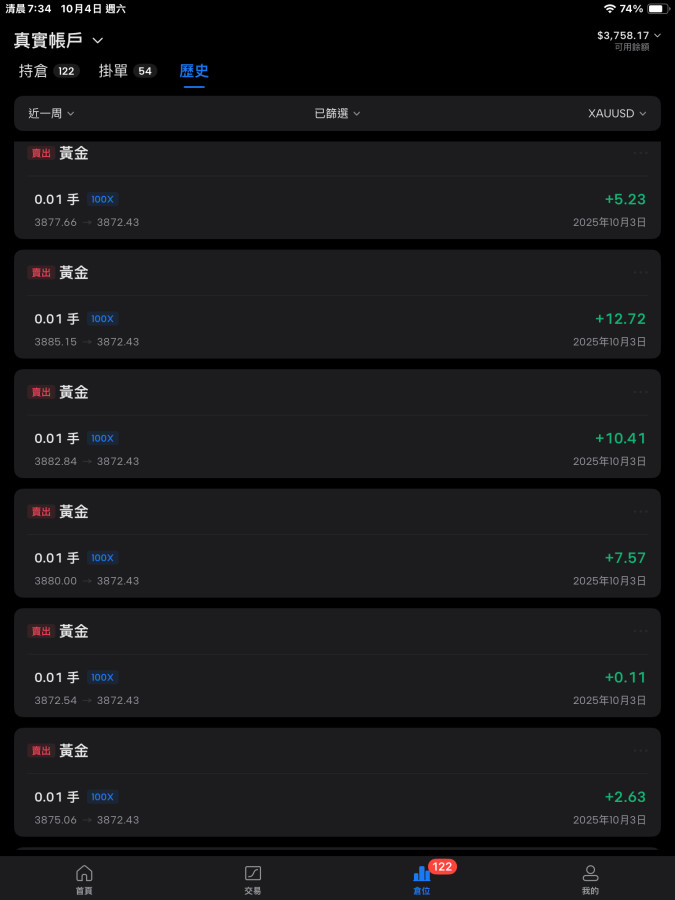675x900 pixels.
Task: Open the 近一周 time range filter
Action: point(51,114)
